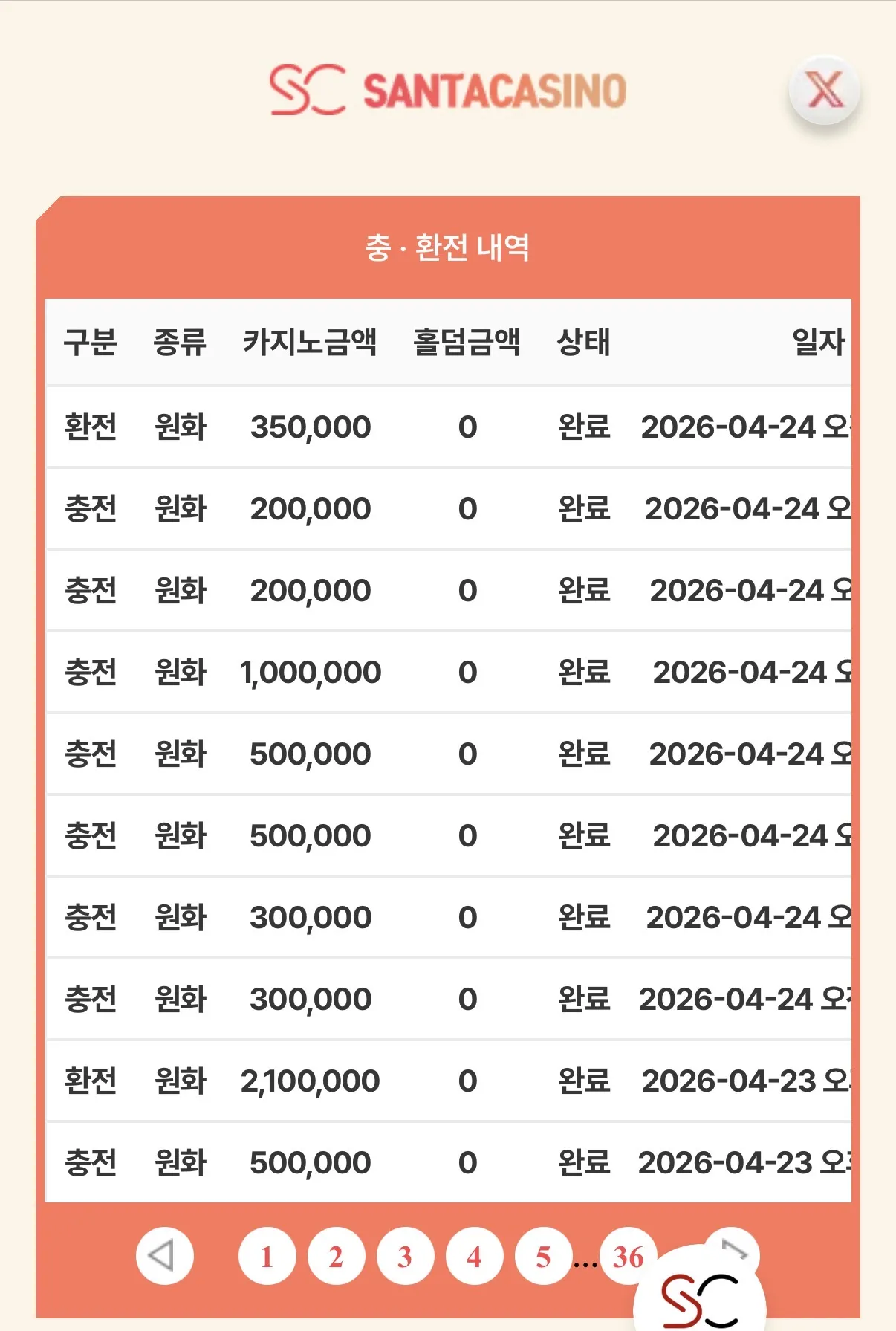This screenshot has height=1331, width=896.
Task: Jump to page 2 of history
Action: tap(337, 1256)
